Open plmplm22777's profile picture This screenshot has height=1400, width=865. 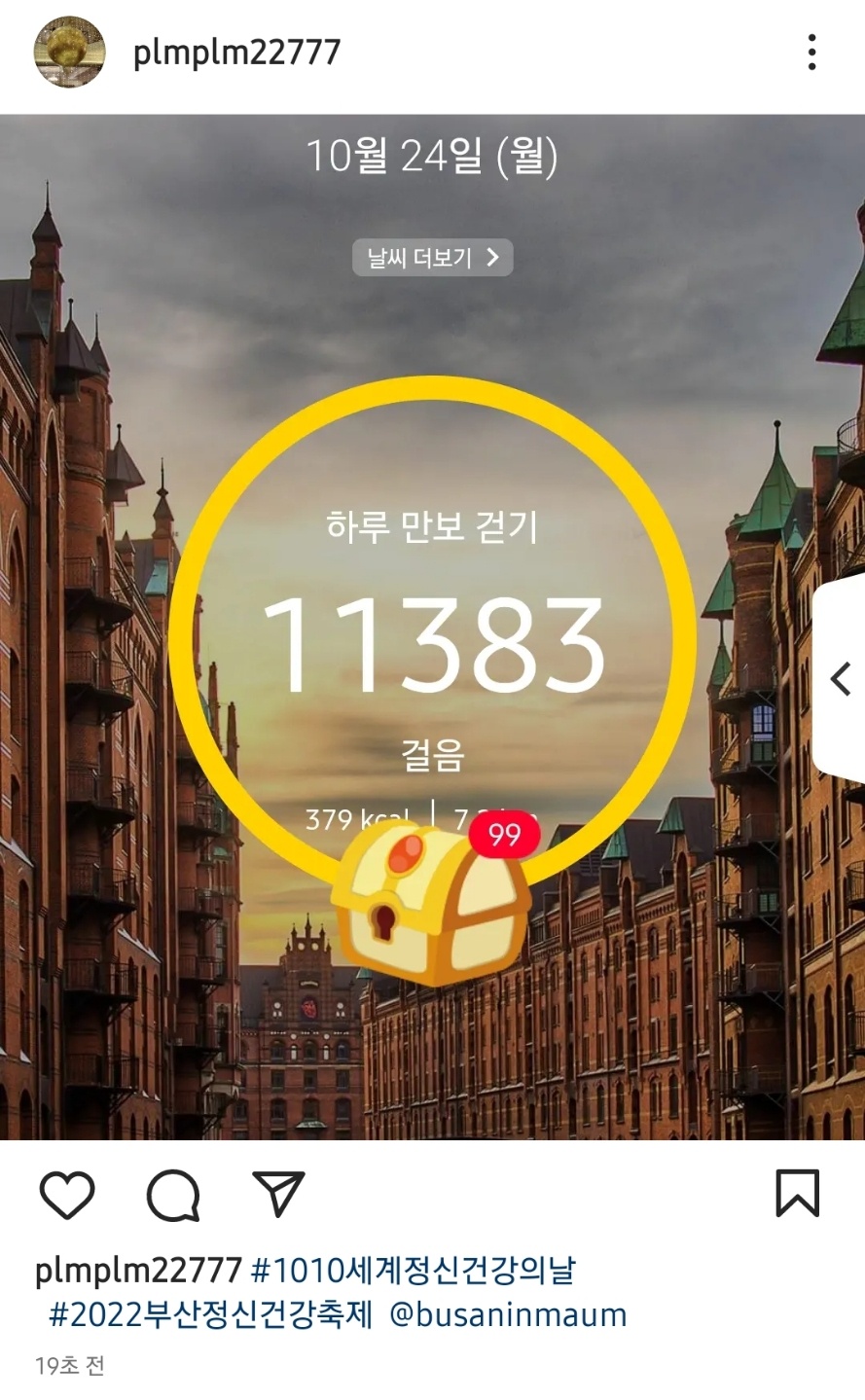(69, 52)
